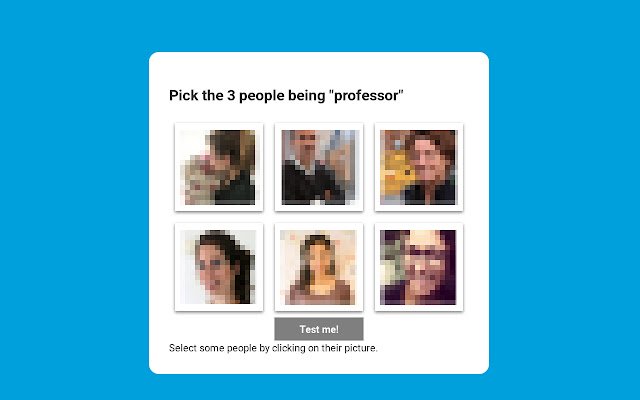The height and width of the screenshot is (400, 640).
Task: Select the picture of man with crossed arms
Action: [x=319, y=167]
